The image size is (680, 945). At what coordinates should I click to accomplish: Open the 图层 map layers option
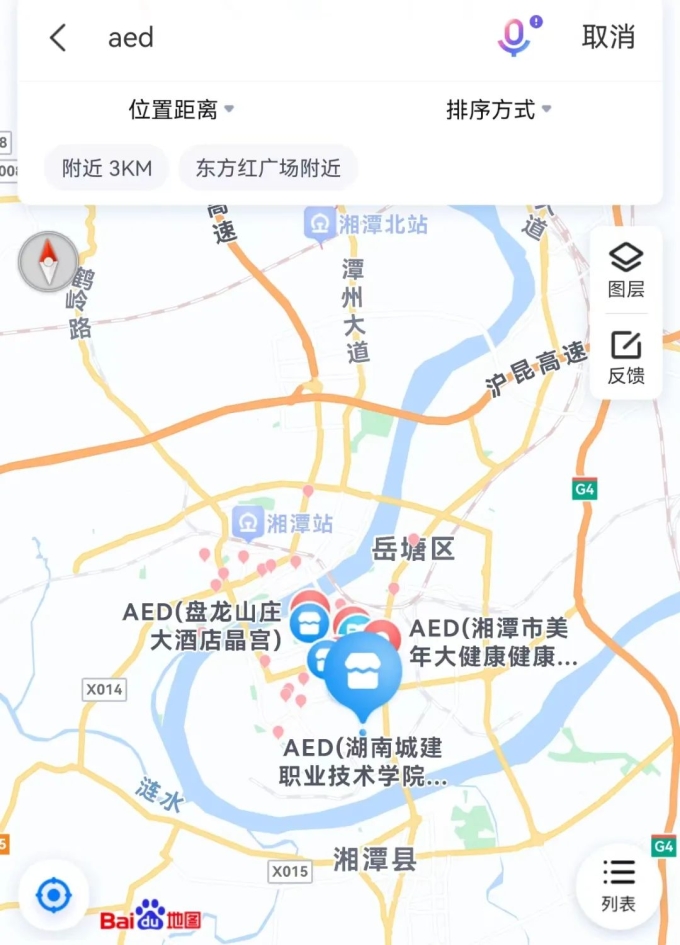626,270
